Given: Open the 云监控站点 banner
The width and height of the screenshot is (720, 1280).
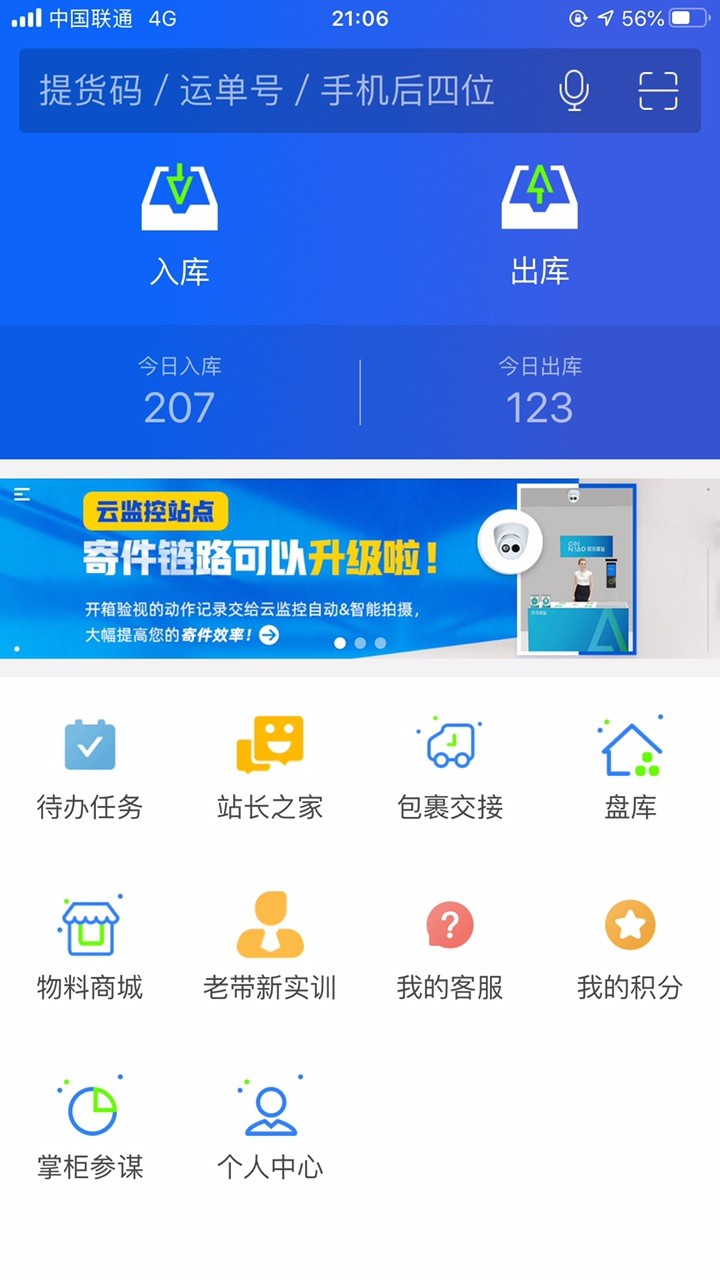Looking at the screenshot, I should [x=360, y=568].
